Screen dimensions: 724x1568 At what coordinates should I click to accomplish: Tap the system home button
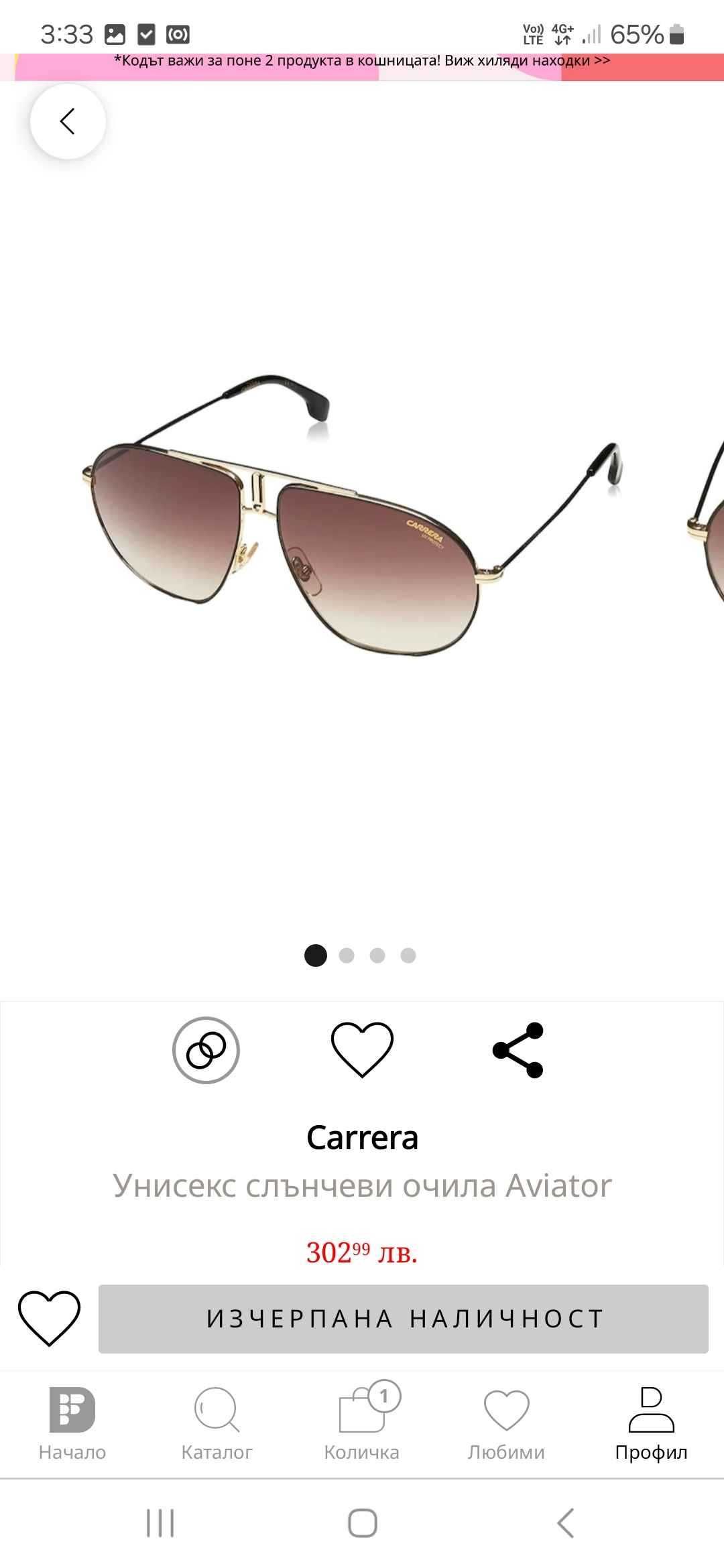tap(362, 1523)
